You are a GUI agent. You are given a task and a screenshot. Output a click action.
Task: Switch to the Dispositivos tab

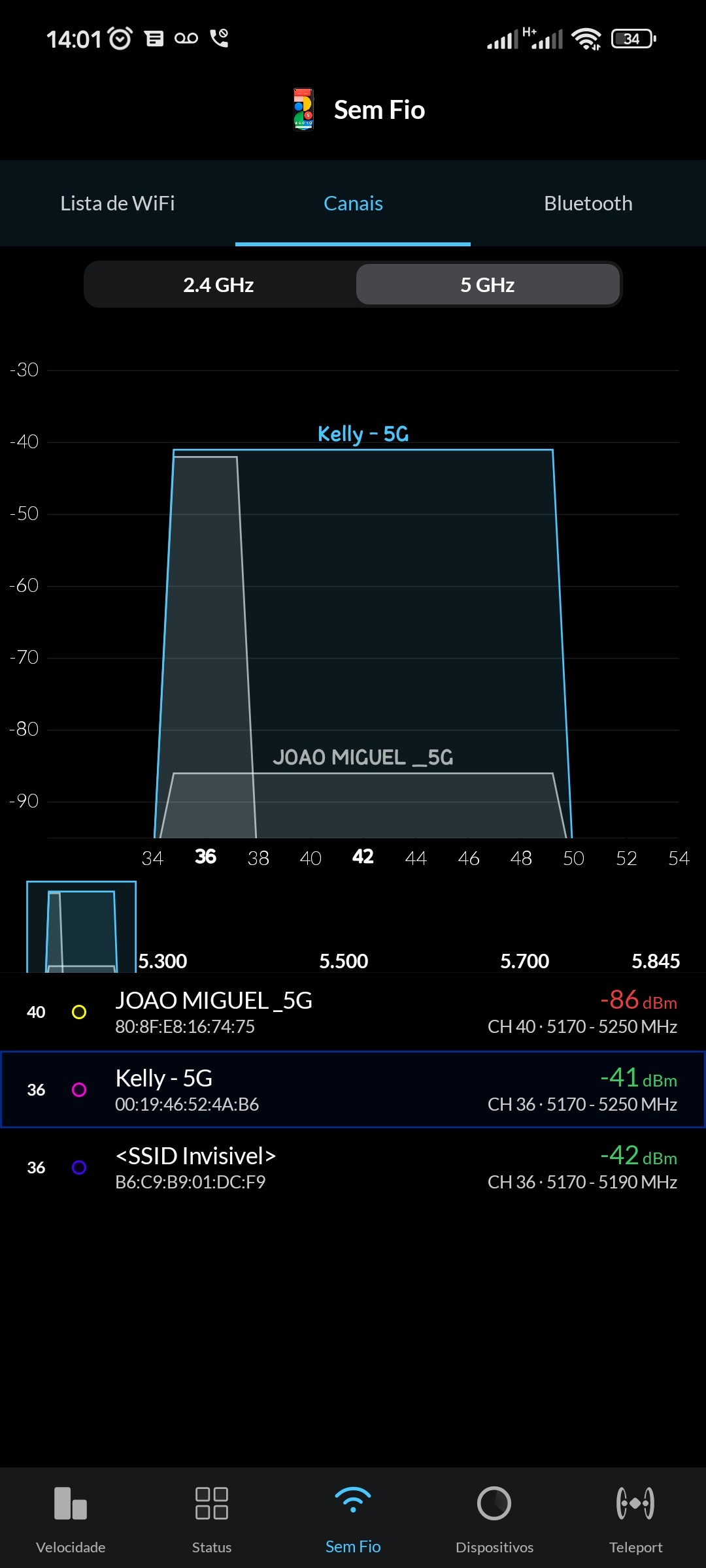[494, 1517]
